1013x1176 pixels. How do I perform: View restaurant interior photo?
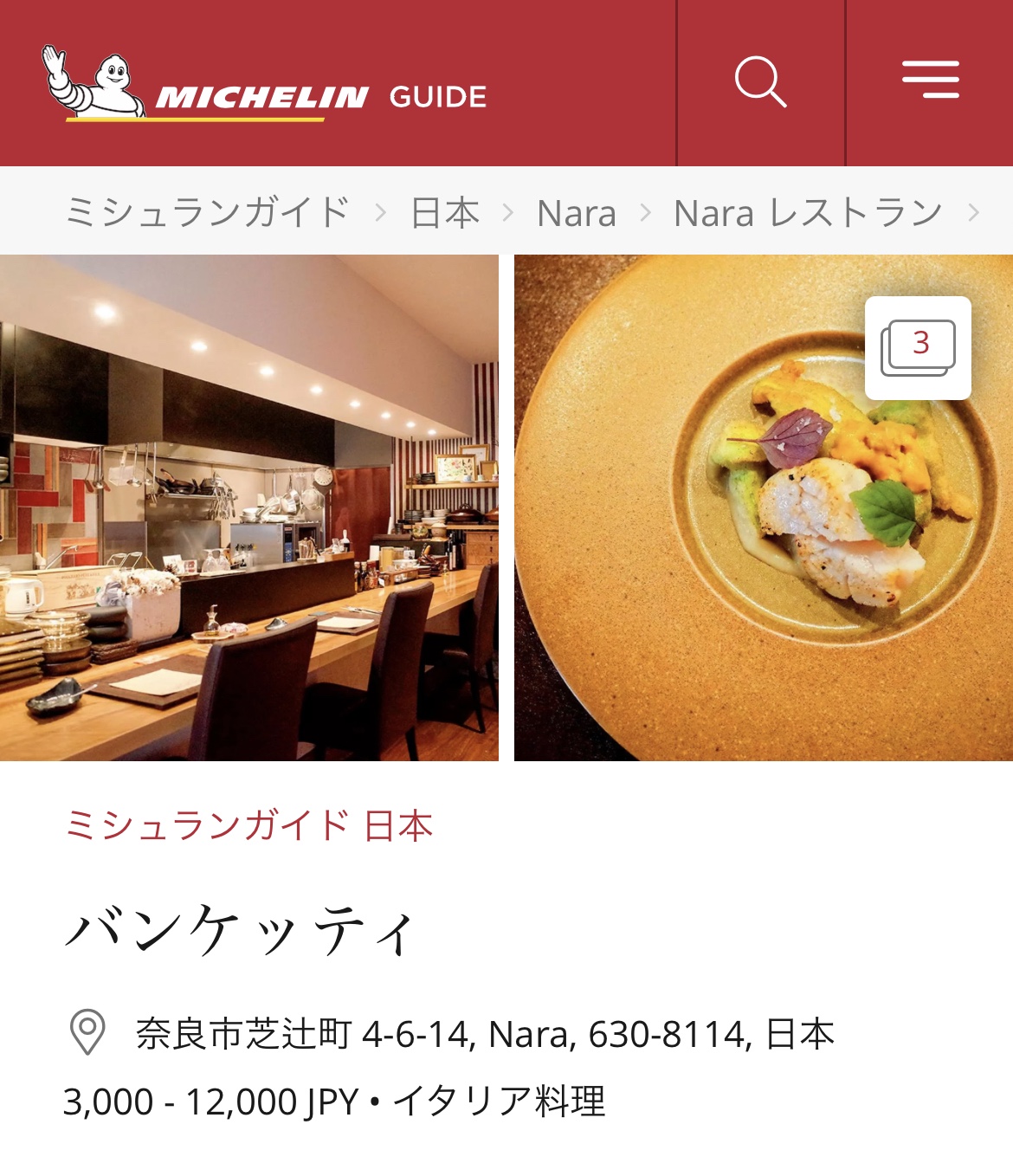click(x=249, y=507)
